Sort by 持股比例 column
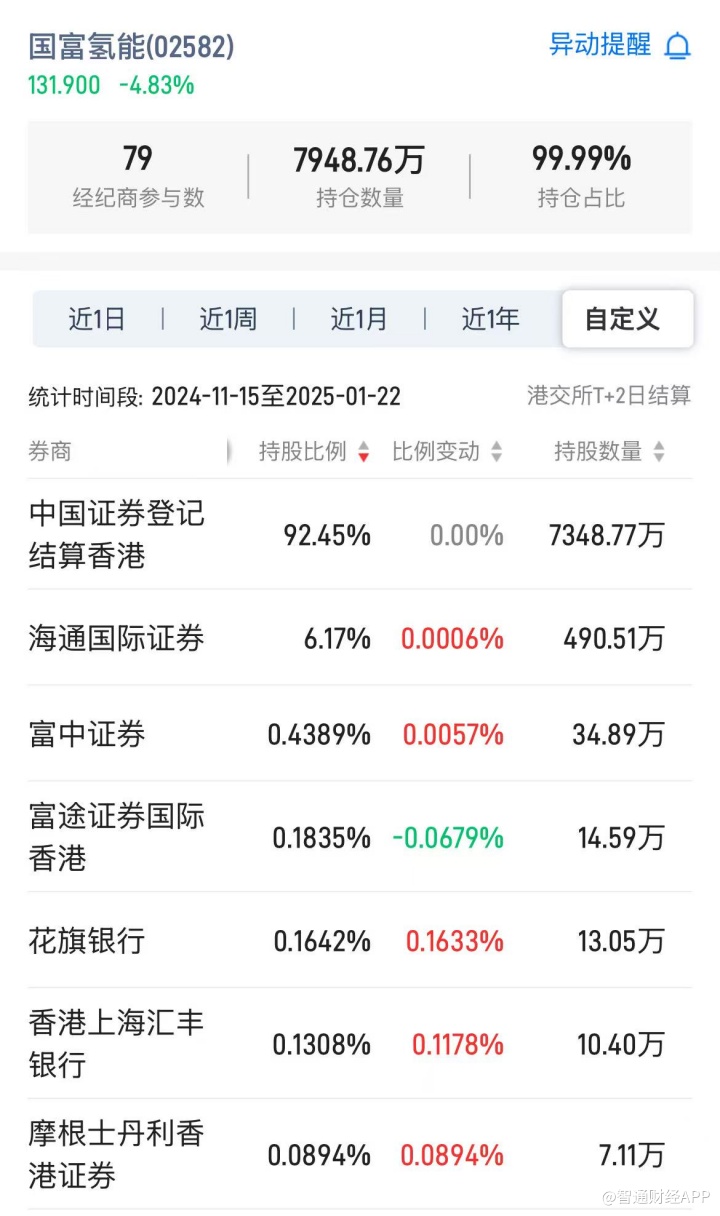This screenshot has height=1216, width=720. click(x=314, y=452)
